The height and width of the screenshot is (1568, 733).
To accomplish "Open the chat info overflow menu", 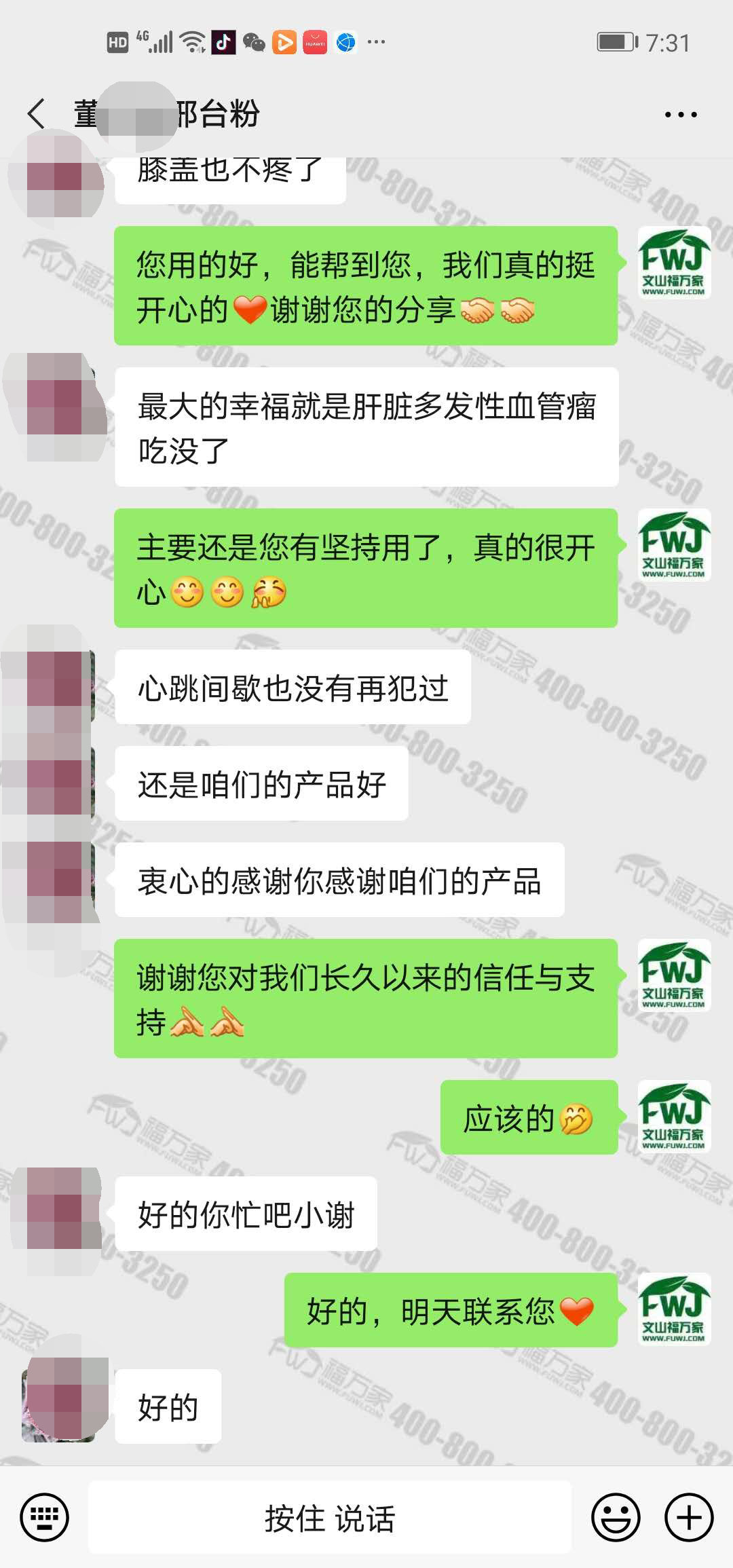I will 680,115.
